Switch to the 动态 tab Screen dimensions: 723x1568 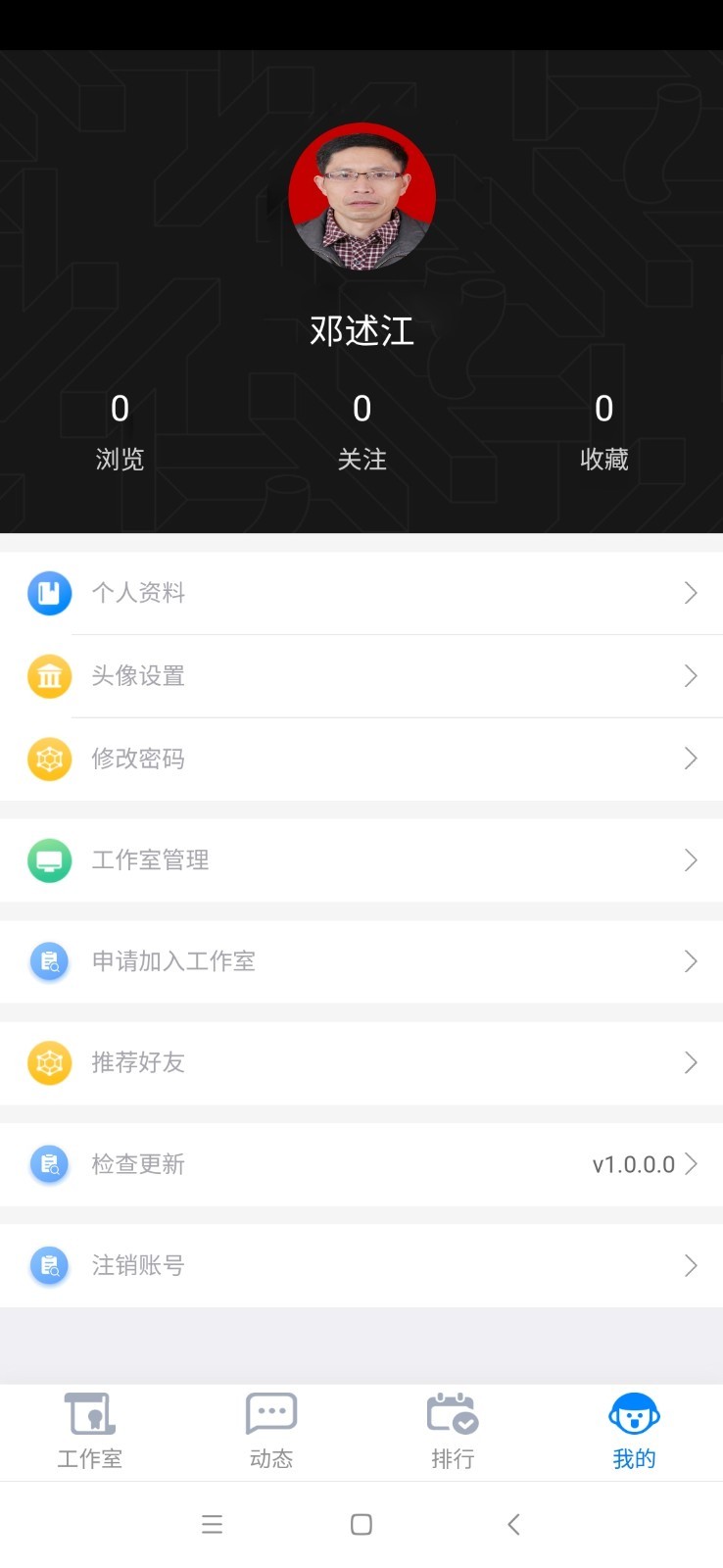tap(270, 1431)
